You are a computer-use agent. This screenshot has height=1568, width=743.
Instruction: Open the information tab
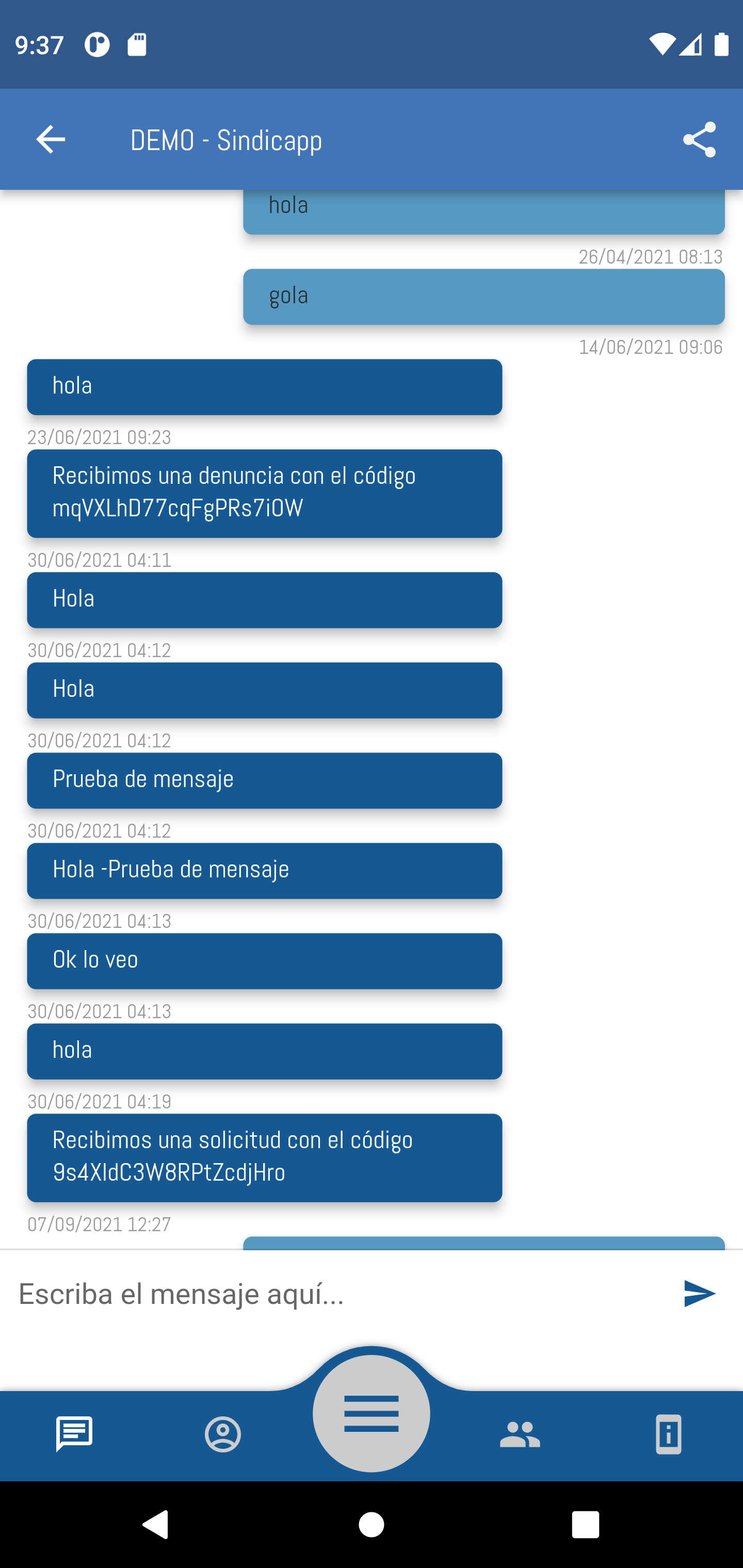tap(668, 1434)
